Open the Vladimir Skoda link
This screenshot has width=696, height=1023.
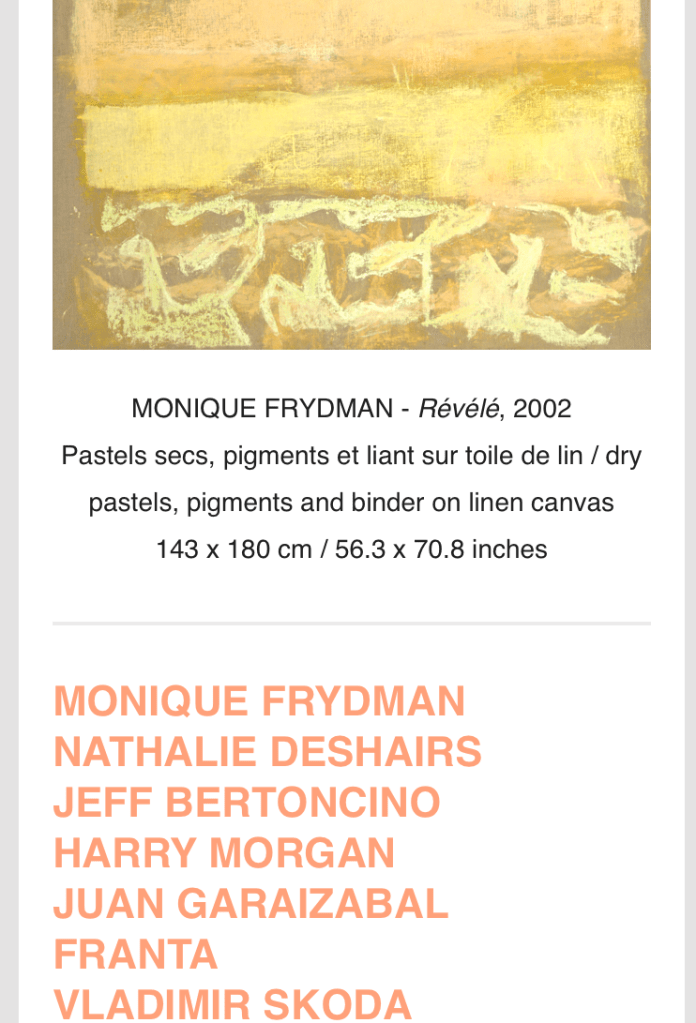pos(232,1003)
